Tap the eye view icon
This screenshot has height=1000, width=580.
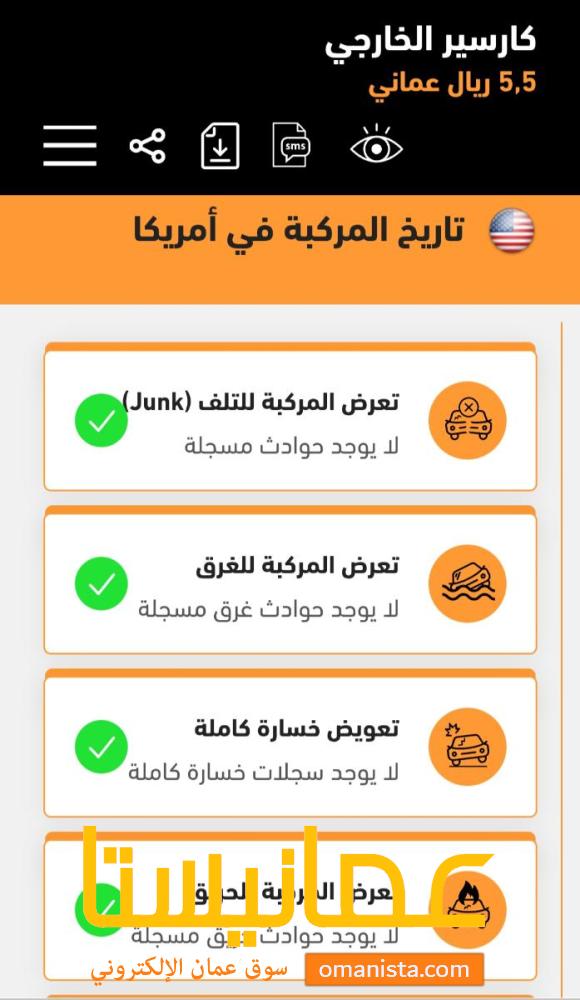tap(376, 143)
